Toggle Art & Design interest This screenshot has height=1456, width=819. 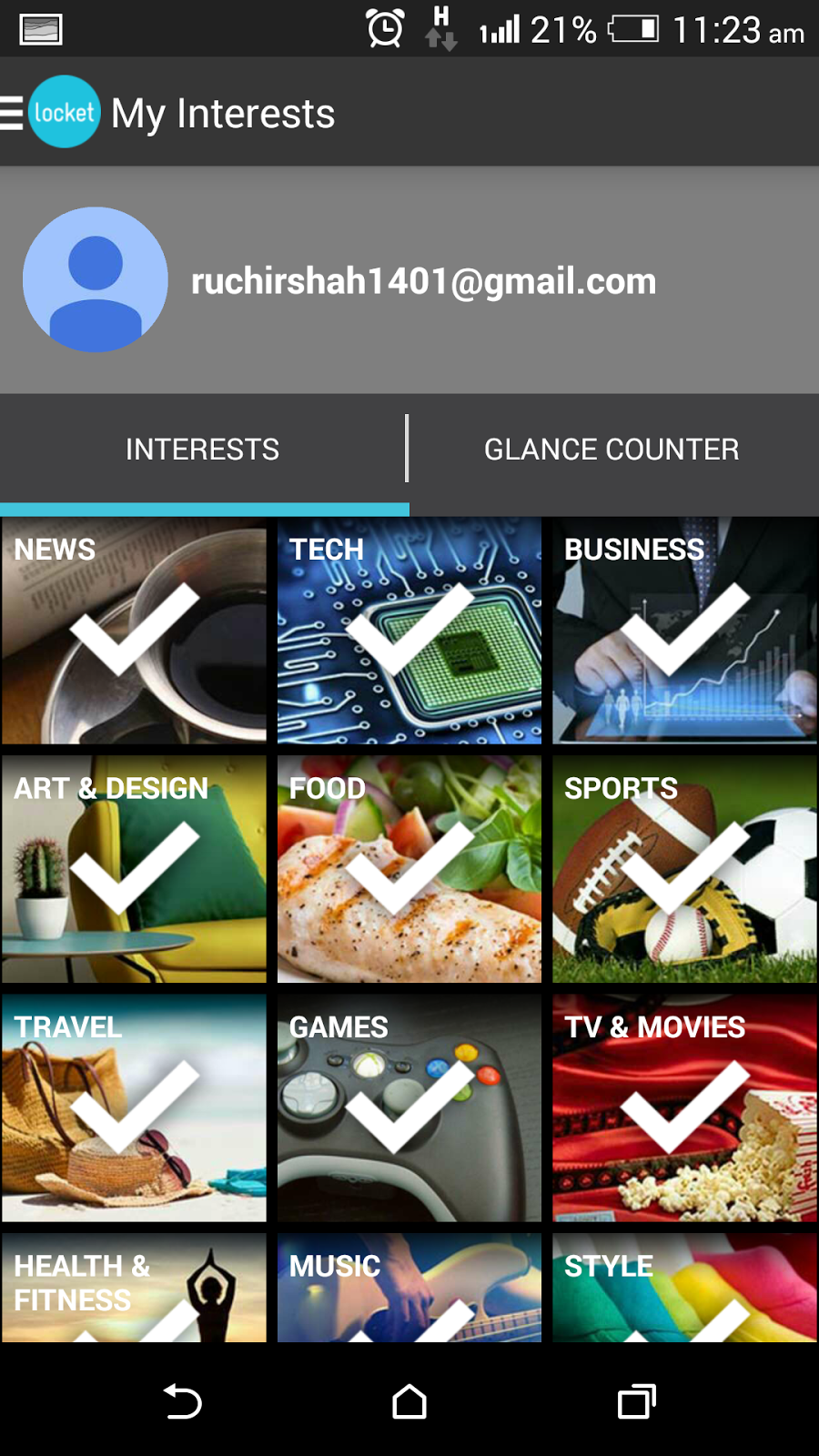pos(134,869)
